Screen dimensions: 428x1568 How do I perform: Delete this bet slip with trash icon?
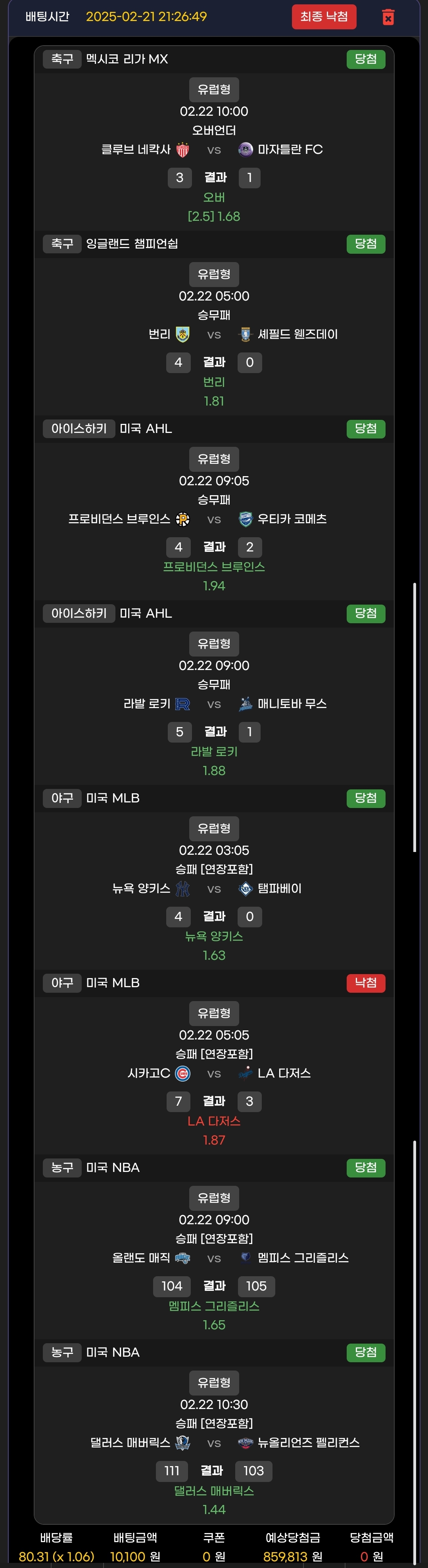388,17
